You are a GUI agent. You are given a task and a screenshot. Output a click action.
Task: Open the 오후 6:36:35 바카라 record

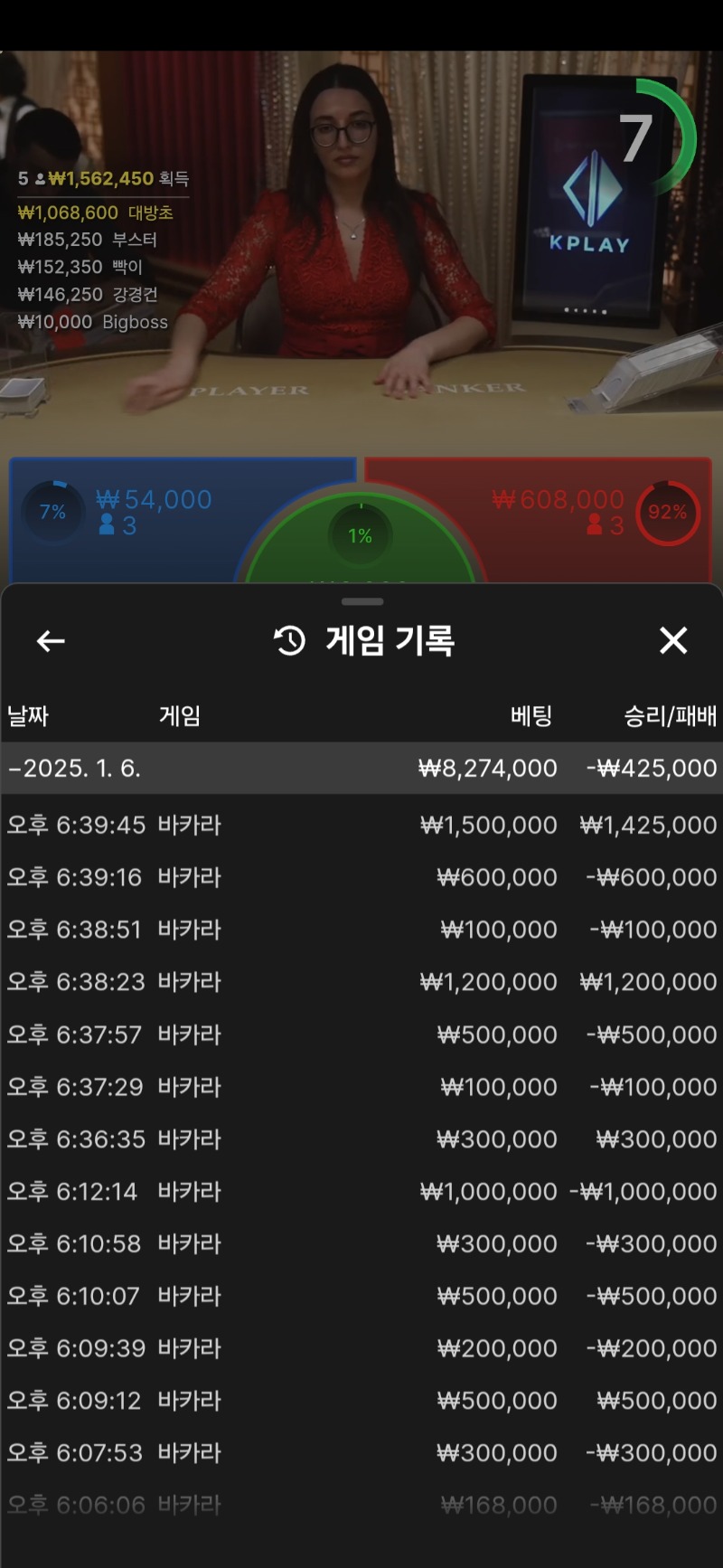(x=361, y=1139)
